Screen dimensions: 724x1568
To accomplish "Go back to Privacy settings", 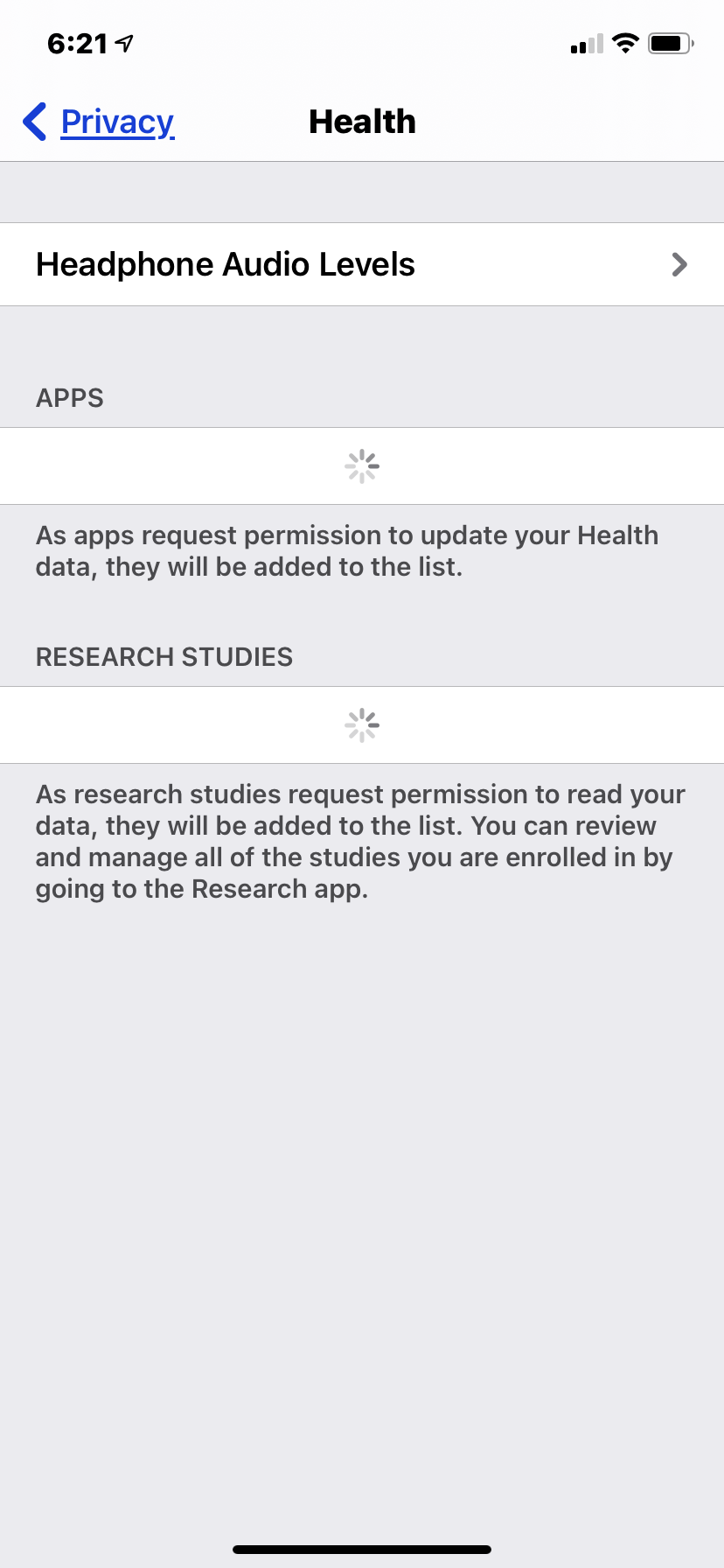I will click(100, 122).
